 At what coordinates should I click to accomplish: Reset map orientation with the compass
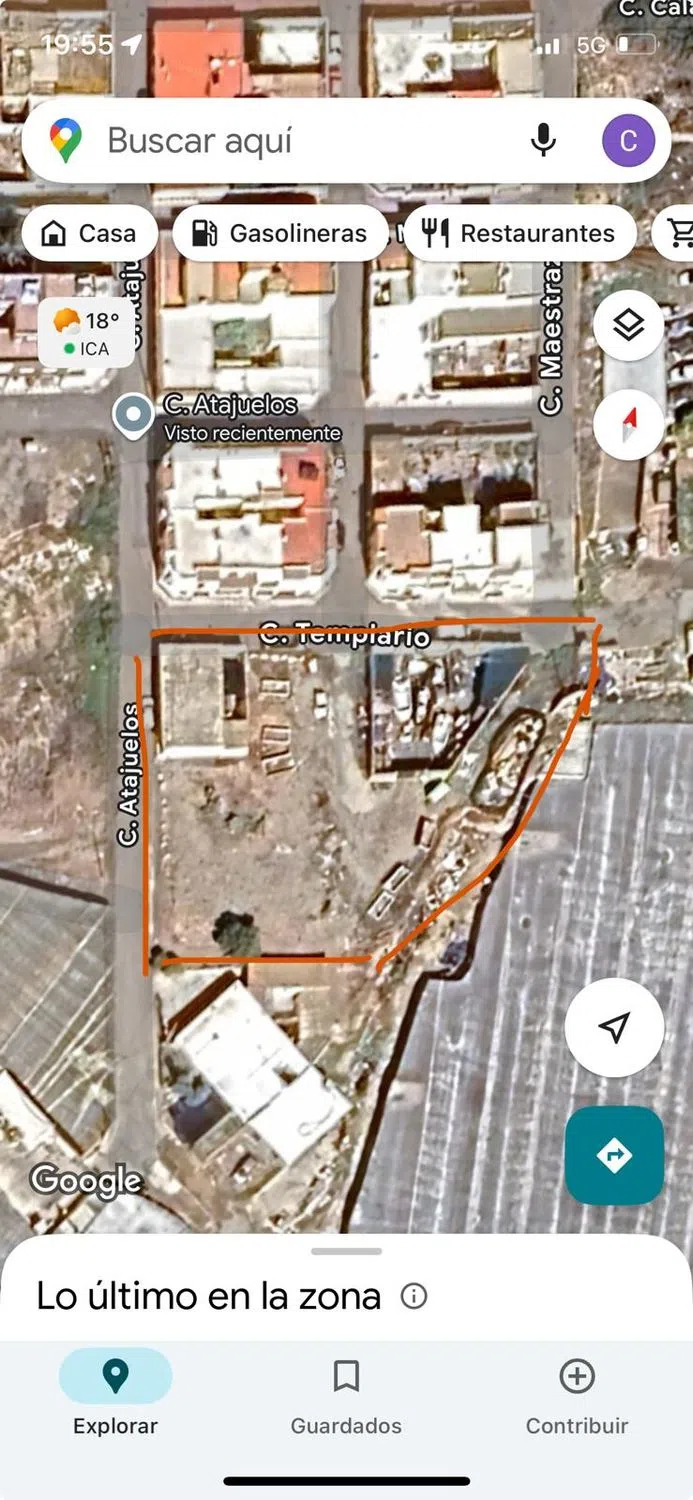click(628, 424)
